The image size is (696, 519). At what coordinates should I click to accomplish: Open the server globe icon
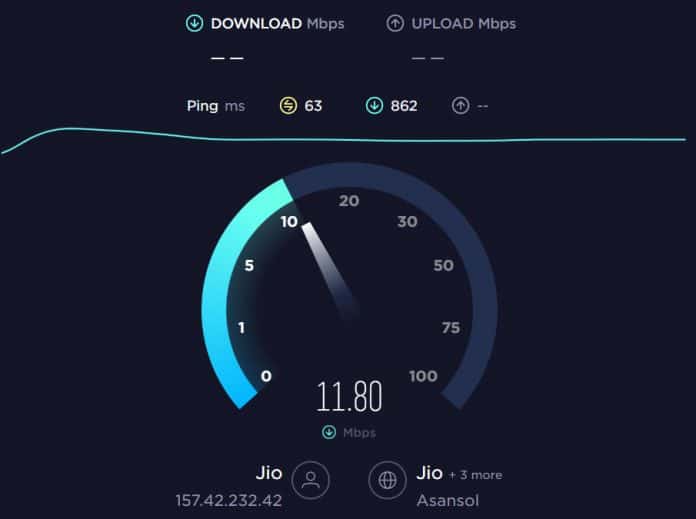(386, 479)
